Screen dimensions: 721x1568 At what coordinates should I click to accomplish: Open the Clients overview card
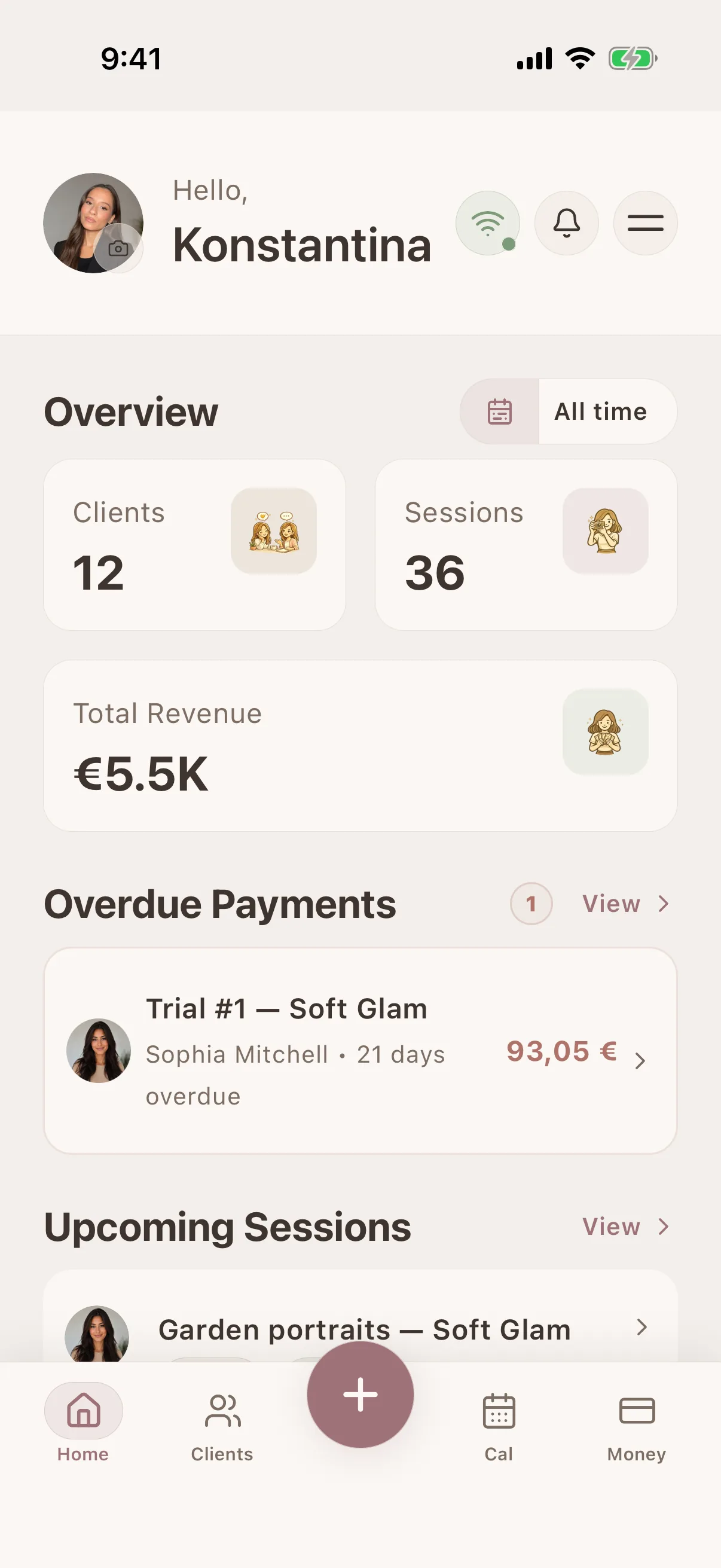click(x=195, y=545)
